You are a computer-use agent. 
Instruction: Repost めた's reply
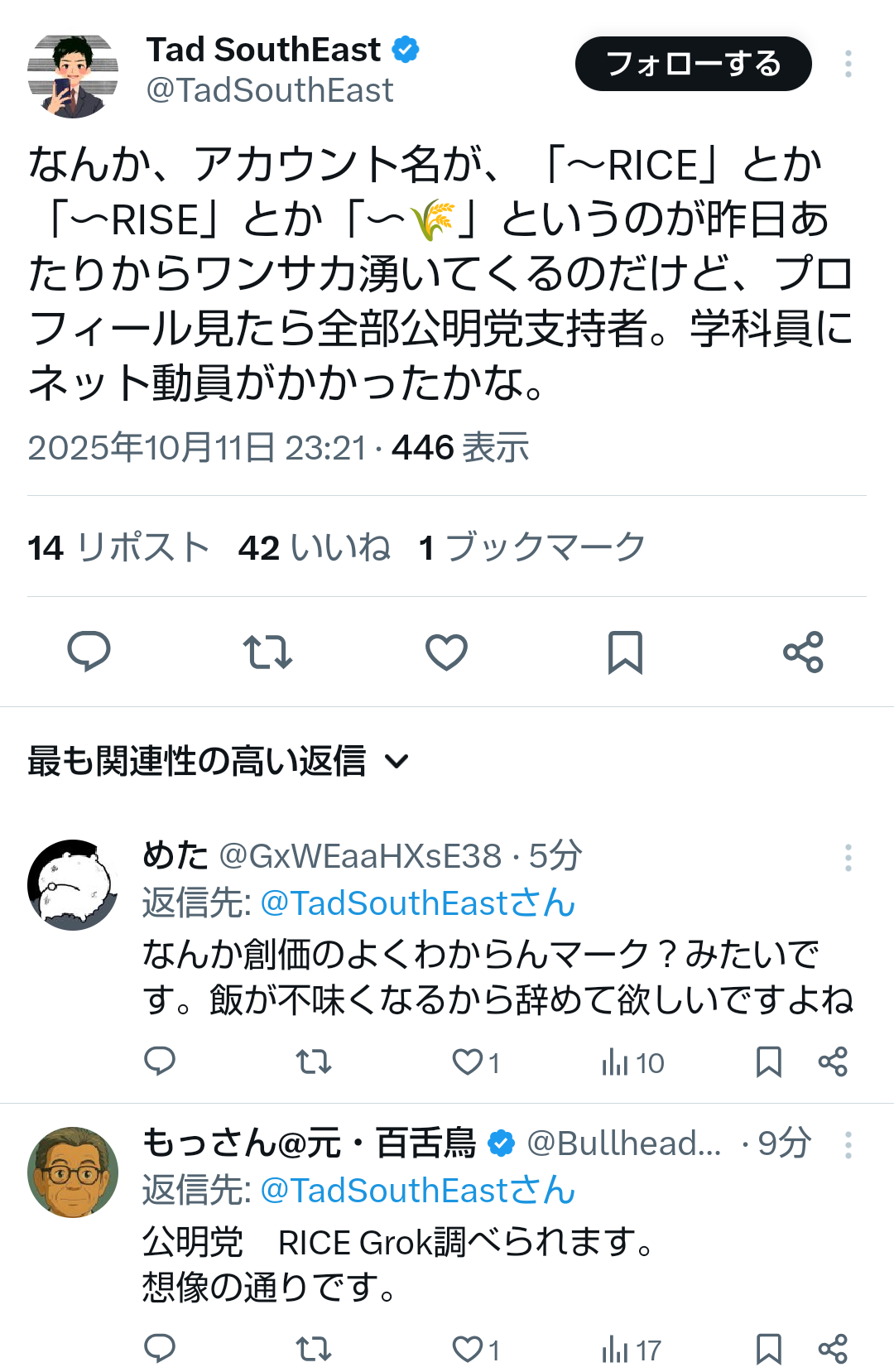coord(314,1061)
